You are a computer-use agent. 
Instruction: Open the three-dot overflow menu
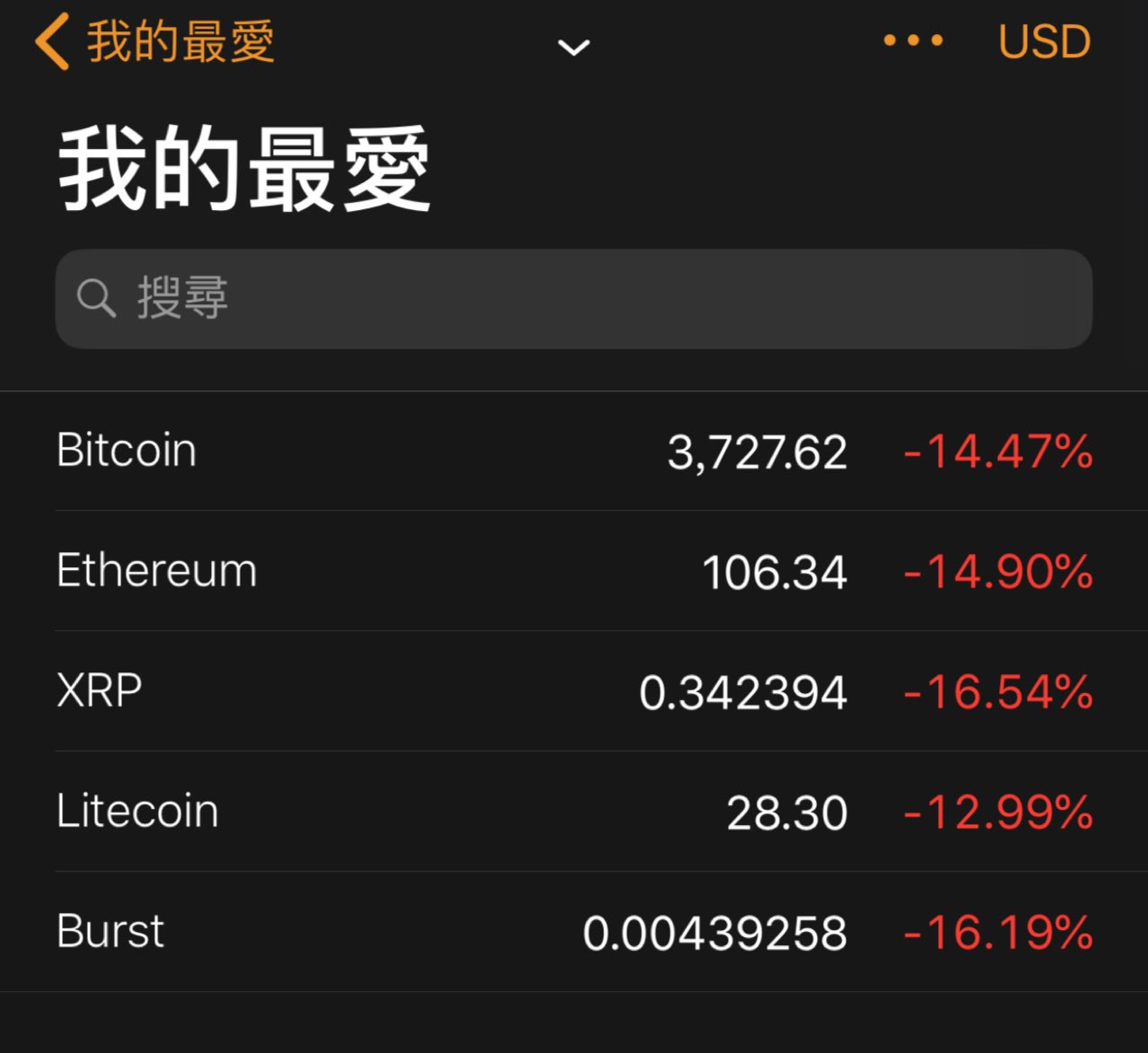913,40
